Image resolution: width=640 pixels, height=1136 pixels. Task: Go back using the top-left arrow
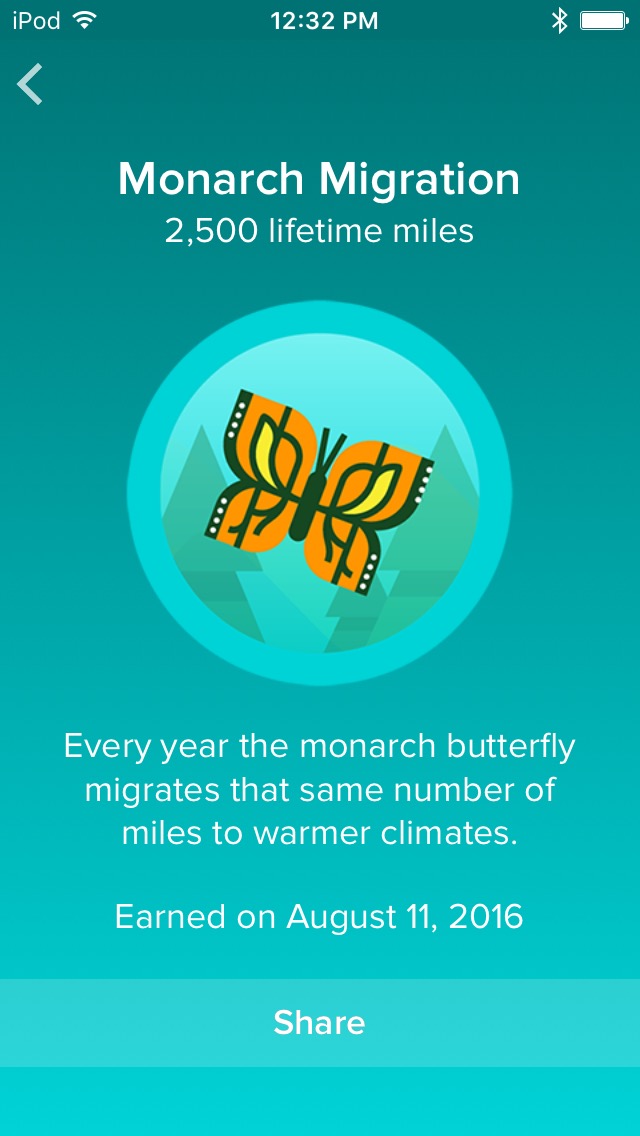tap(30, 85)
